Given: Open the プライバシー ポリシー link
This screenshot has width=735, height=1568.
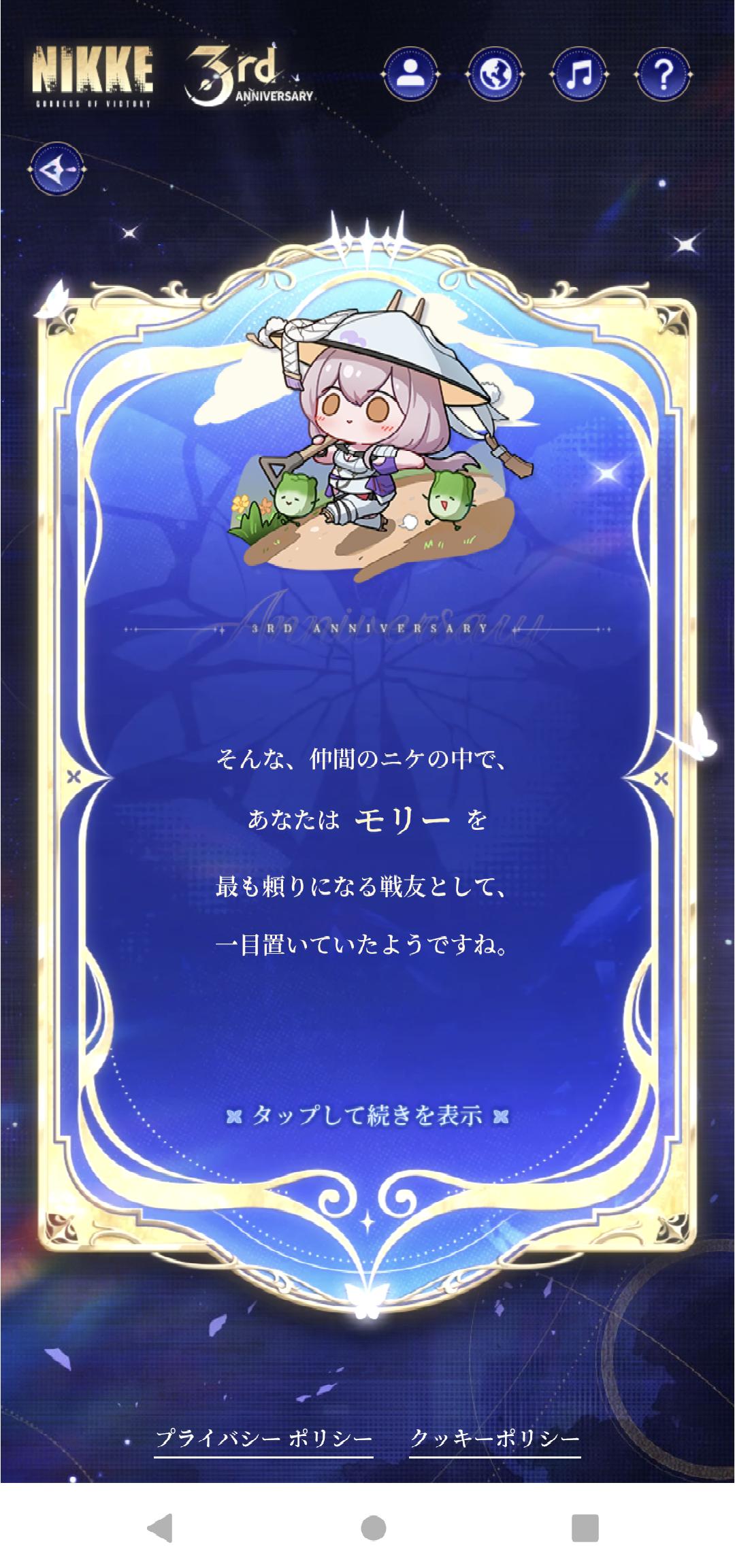Looking at the screenshot, I should point(264,1439).
